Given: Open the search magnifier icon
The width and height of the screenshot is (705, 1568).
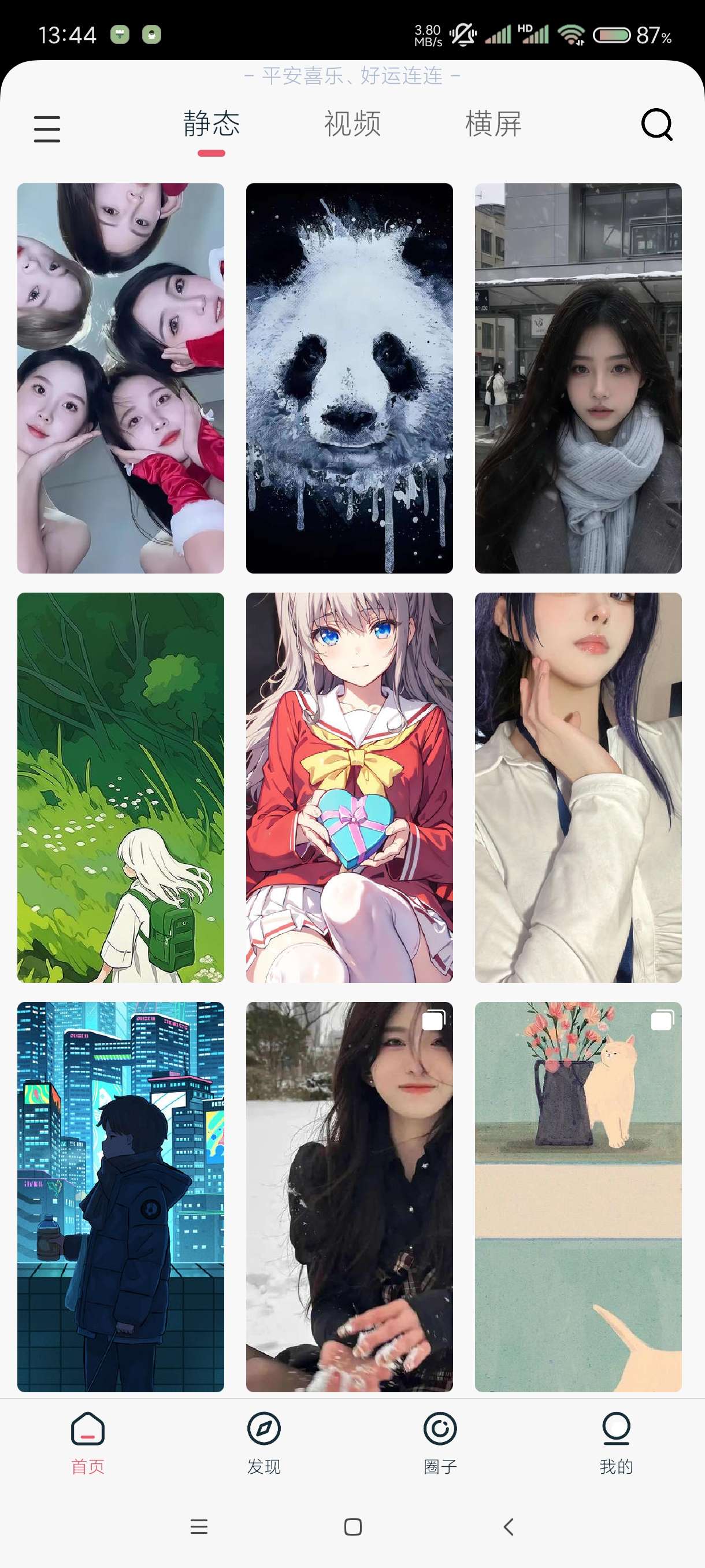Looking at the screenshot, I should [x=656, y=125].
